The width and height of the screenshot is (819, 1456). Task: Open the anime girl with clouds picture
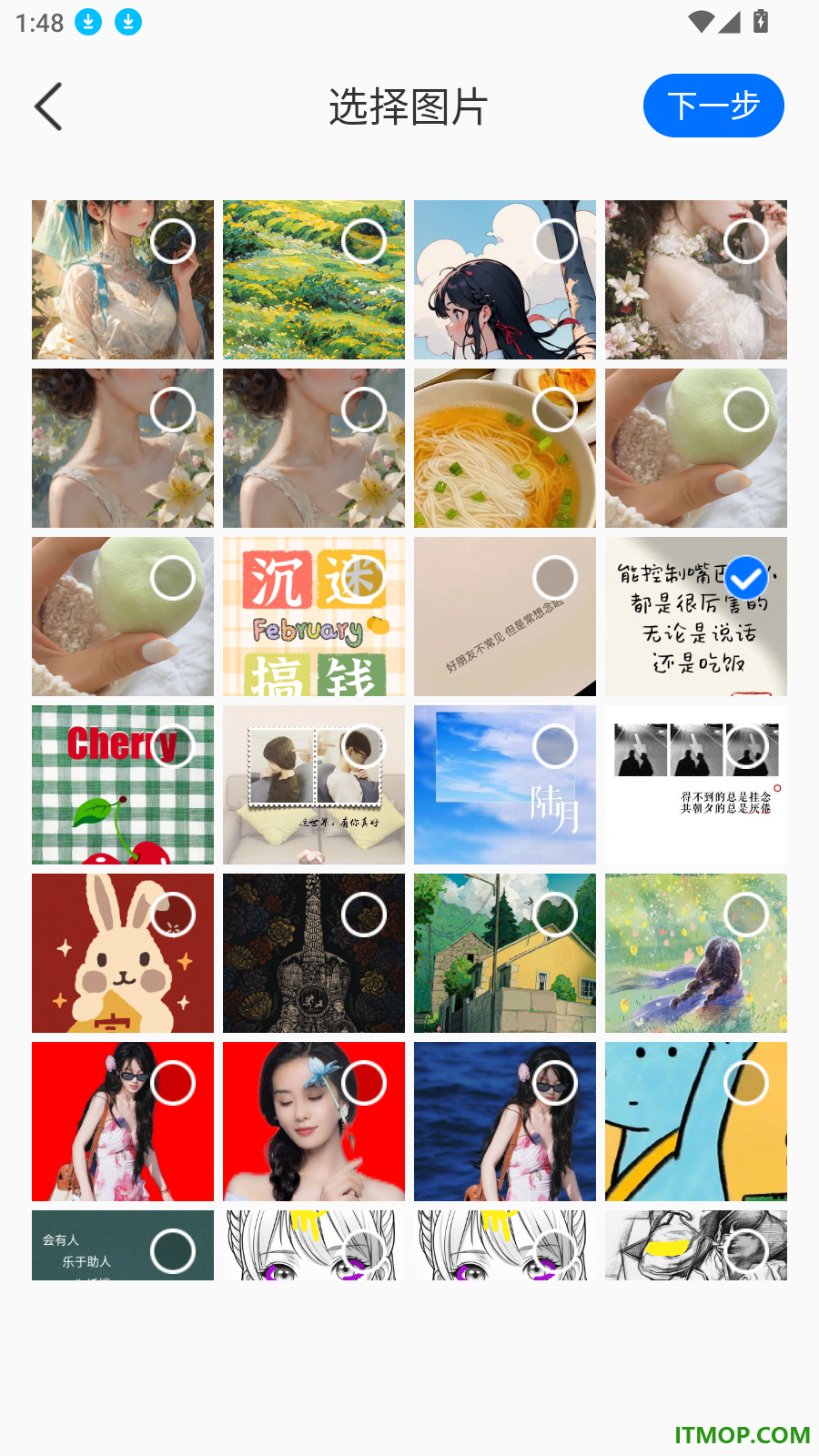(505, 279)
